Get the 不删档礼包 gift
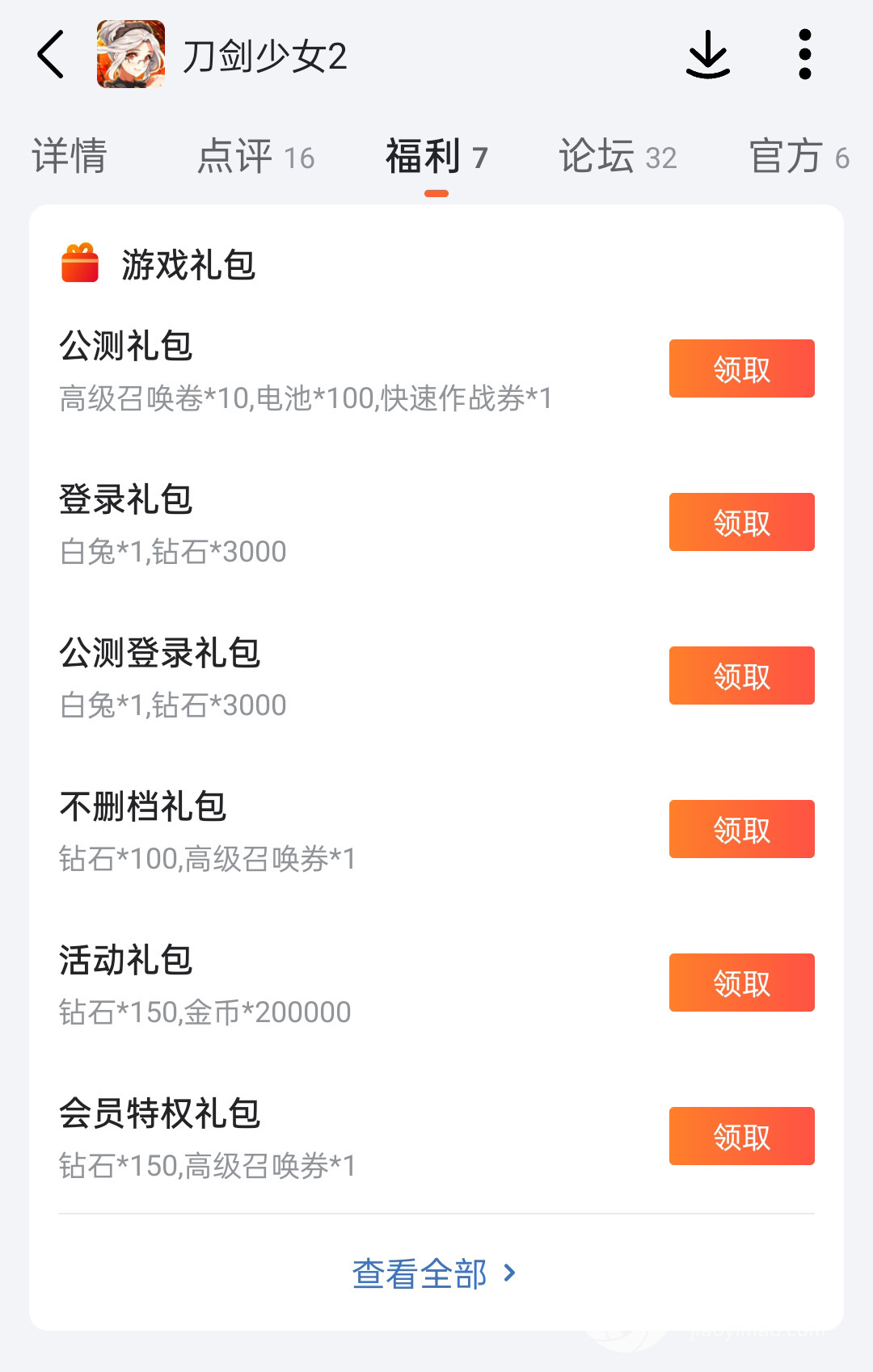The height and width of the screenshot is (1372, 873). [x=741, y=829]
